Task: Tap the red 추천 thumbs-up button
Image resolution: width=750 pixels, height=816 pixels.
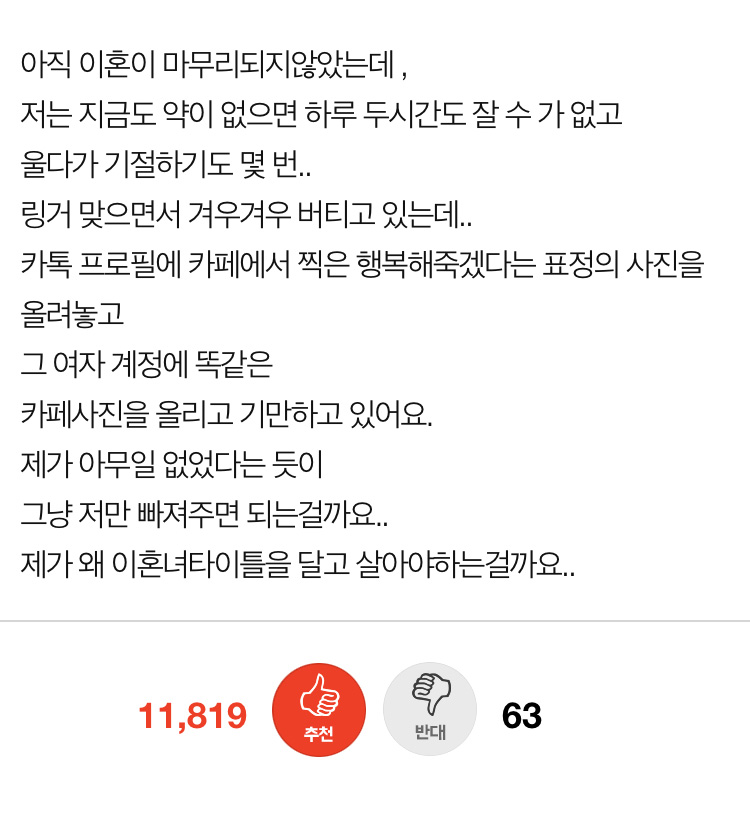Action: click(x=319, y=709)
